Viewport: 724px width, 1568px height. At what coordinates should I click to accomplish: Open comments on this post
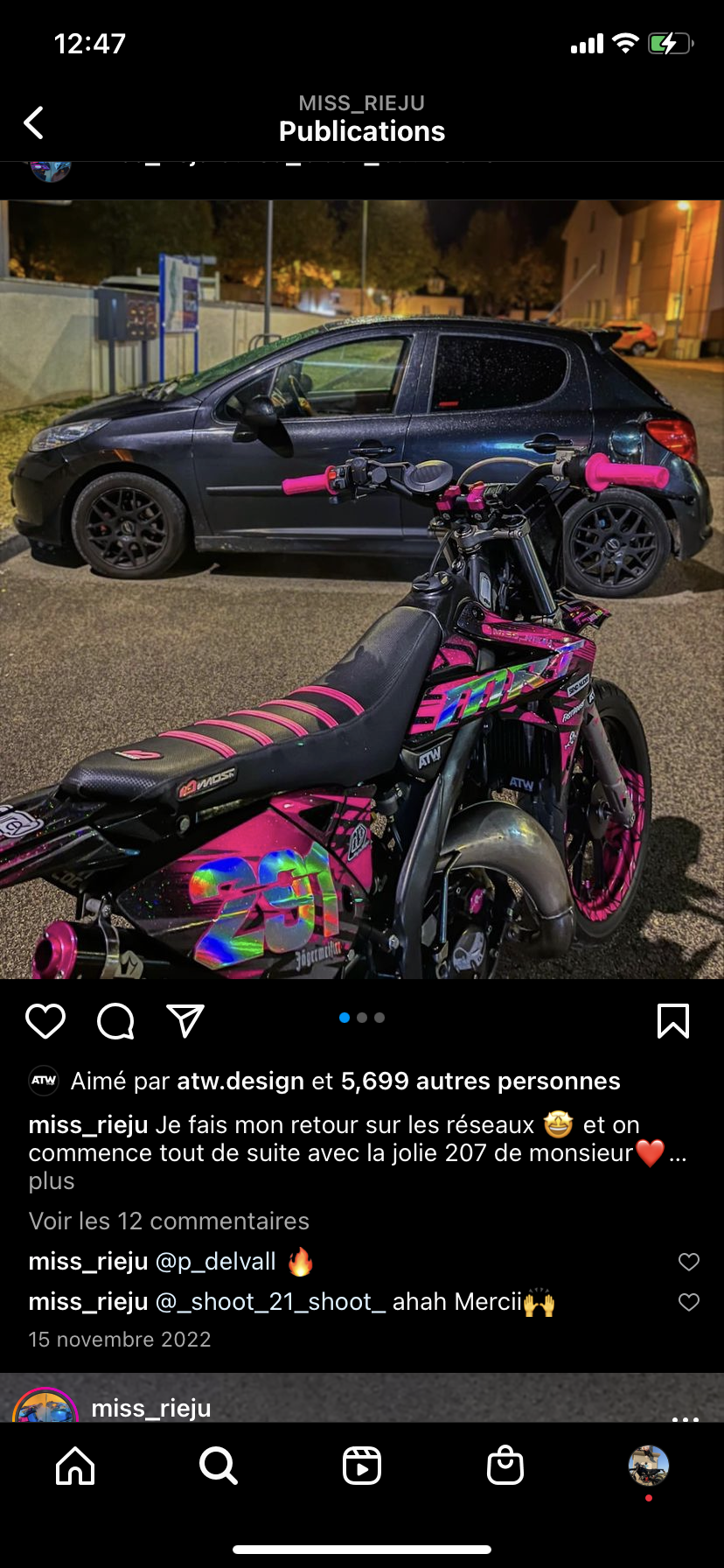tap(115, 1021)
